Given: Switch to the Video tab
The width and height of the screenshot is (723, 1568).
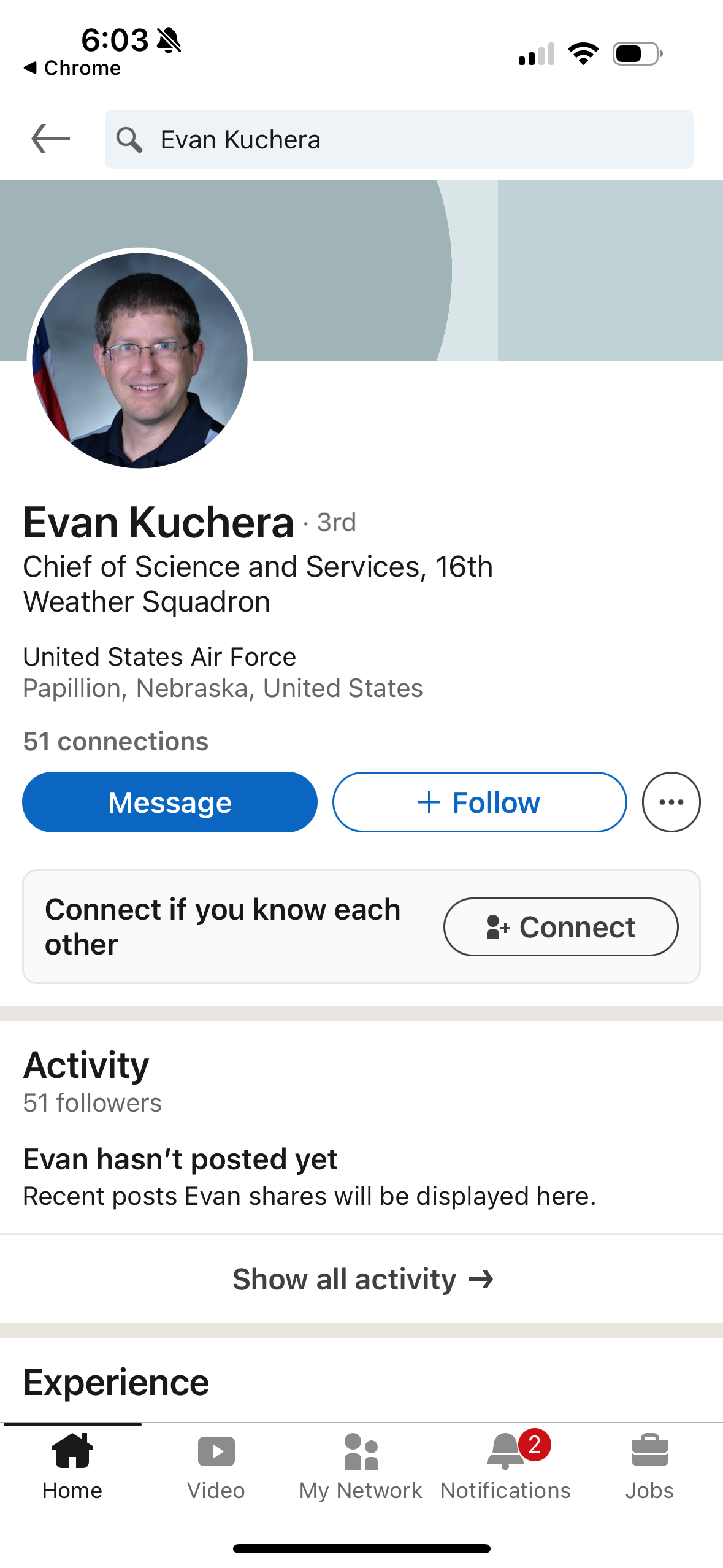Looking at the screenshot, I should tap(216, 1467).
